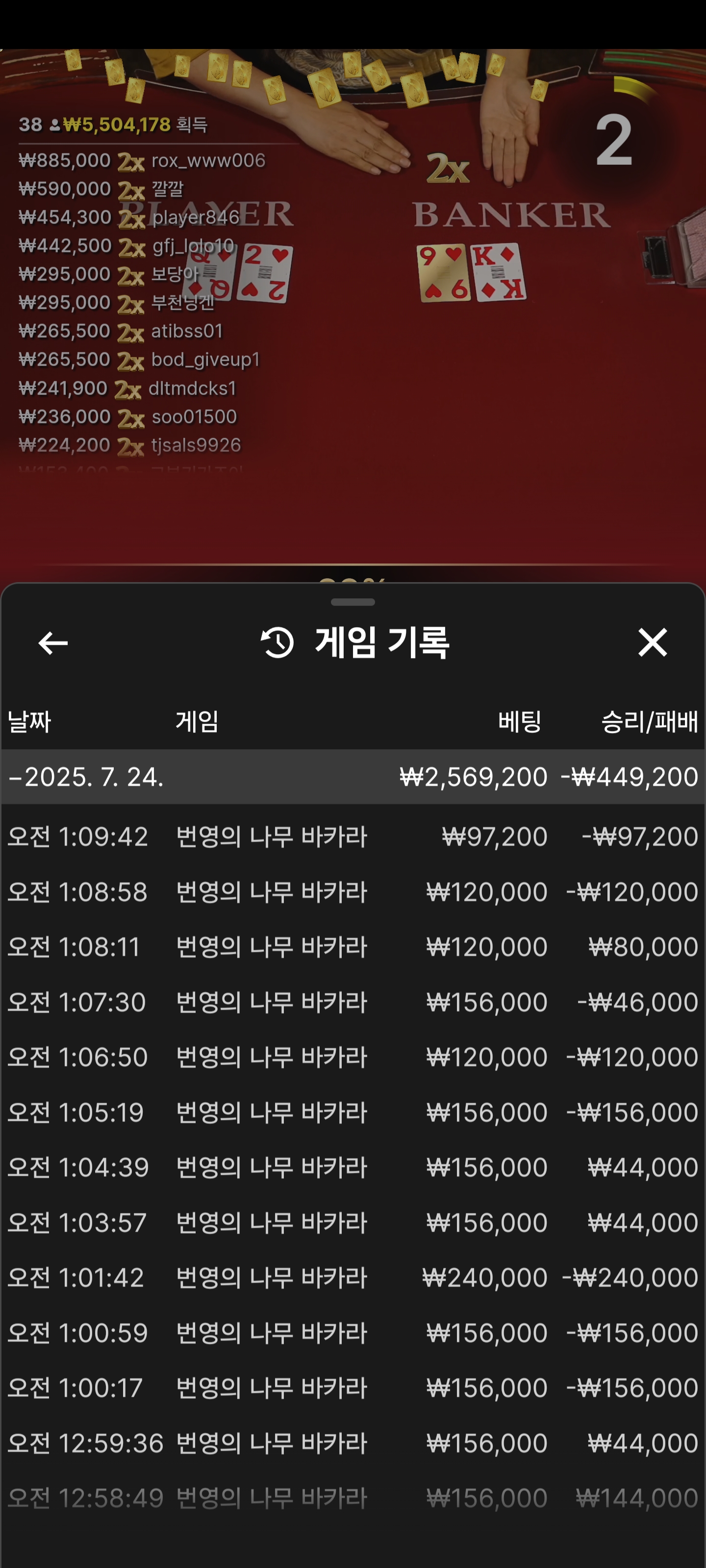Open the 오전 1:00:17 game record
706x1568 pixels.
tap(353, 1387)
